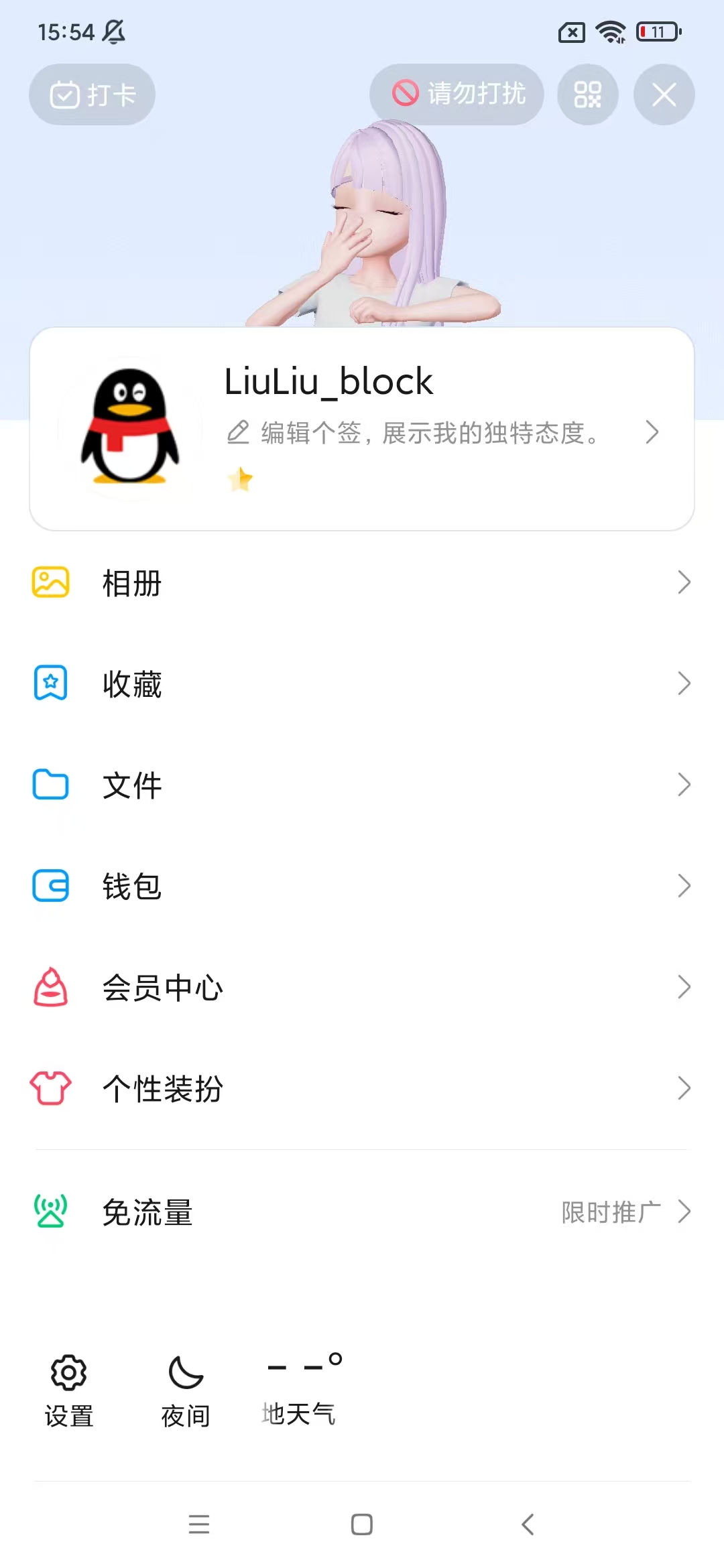This screenshot has width=724, height=1568.
Task: Return to the system home screen
Action: point(362,1524)
